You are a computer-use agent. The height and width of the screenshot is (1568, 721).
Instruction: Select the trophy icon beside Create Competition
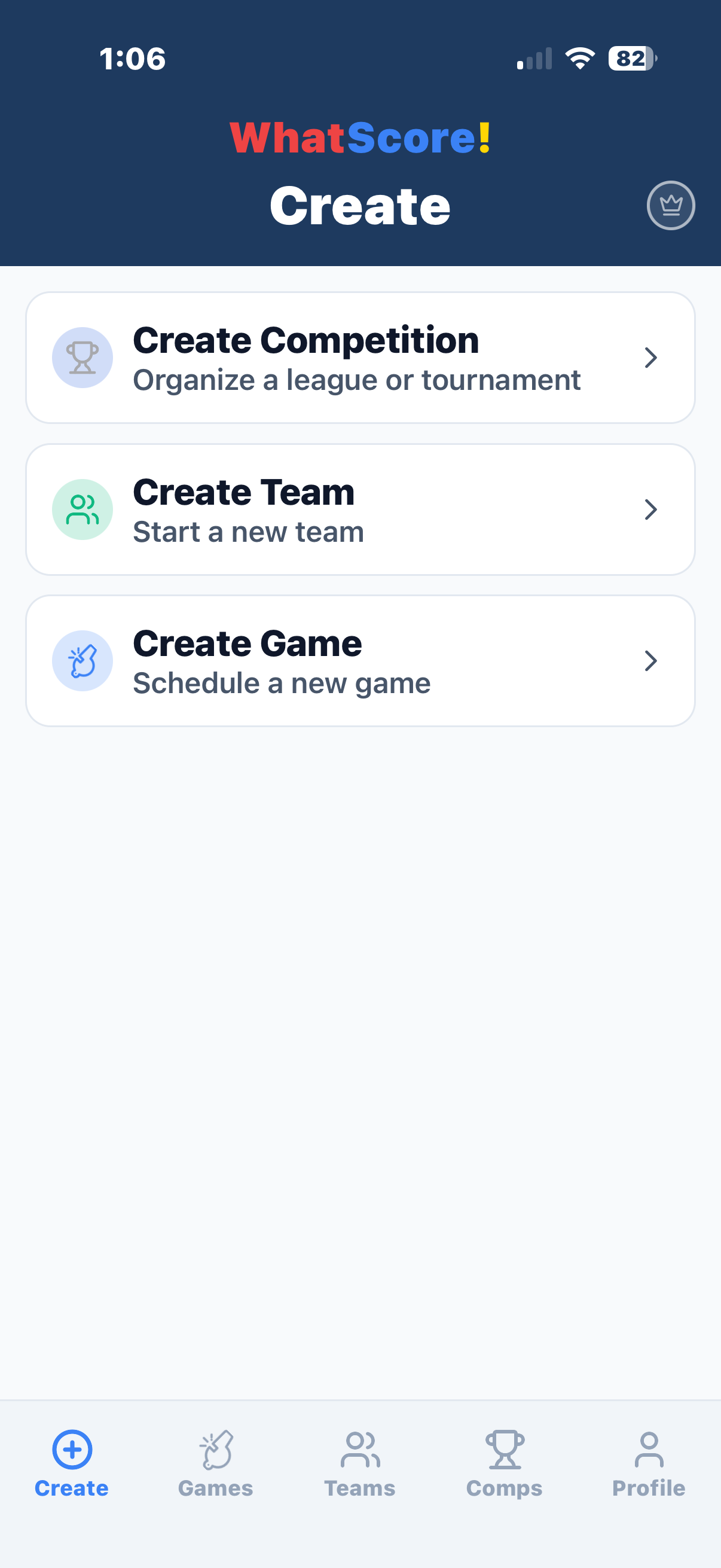tap(83, 358)
